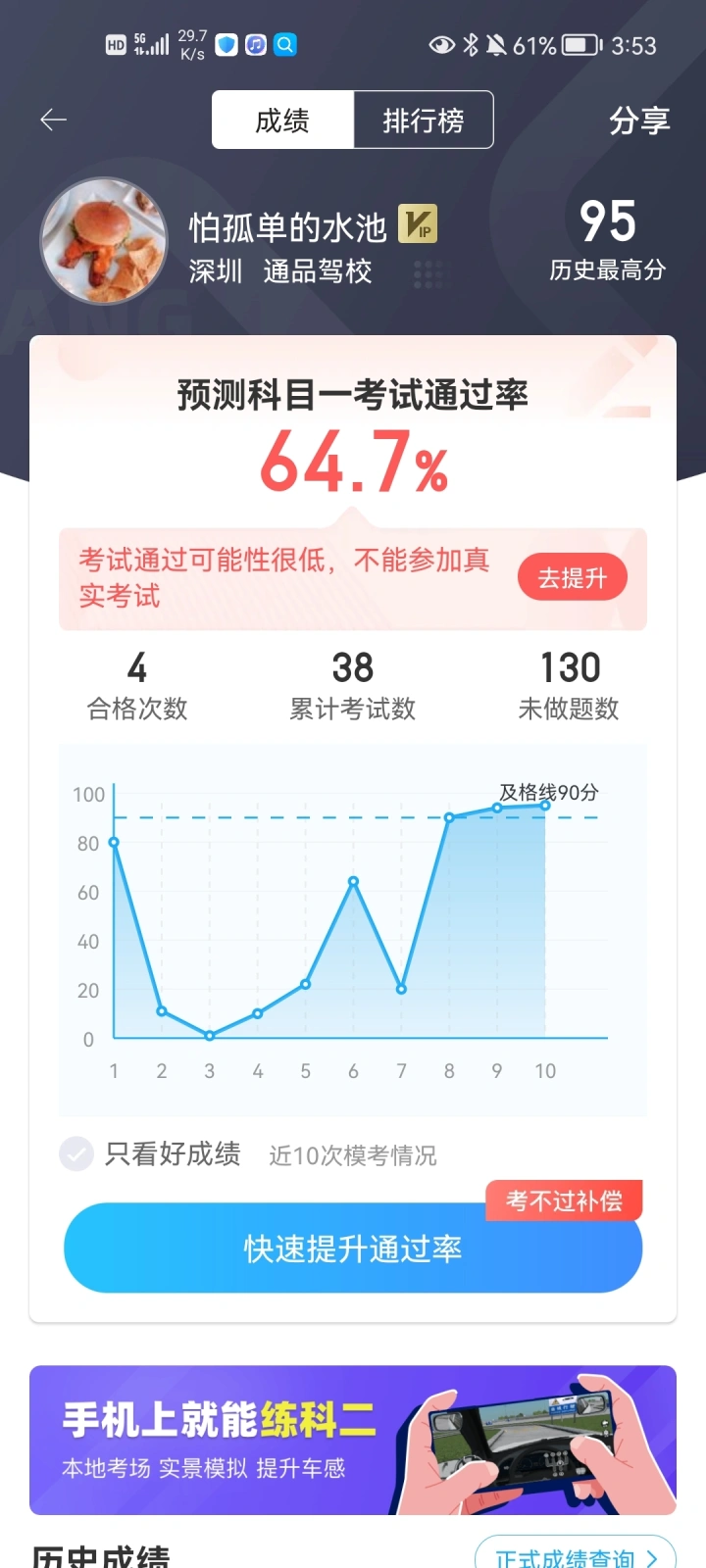Select the 成绩 tab
This screenshot has width=706, height=1568.
[282, 120]
